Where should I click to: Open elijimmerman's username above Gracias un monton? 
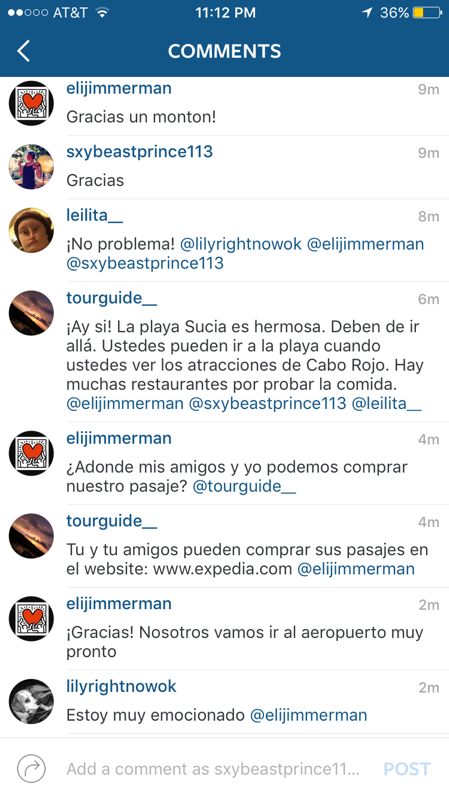pyautogui.click(x=119, y=89)
